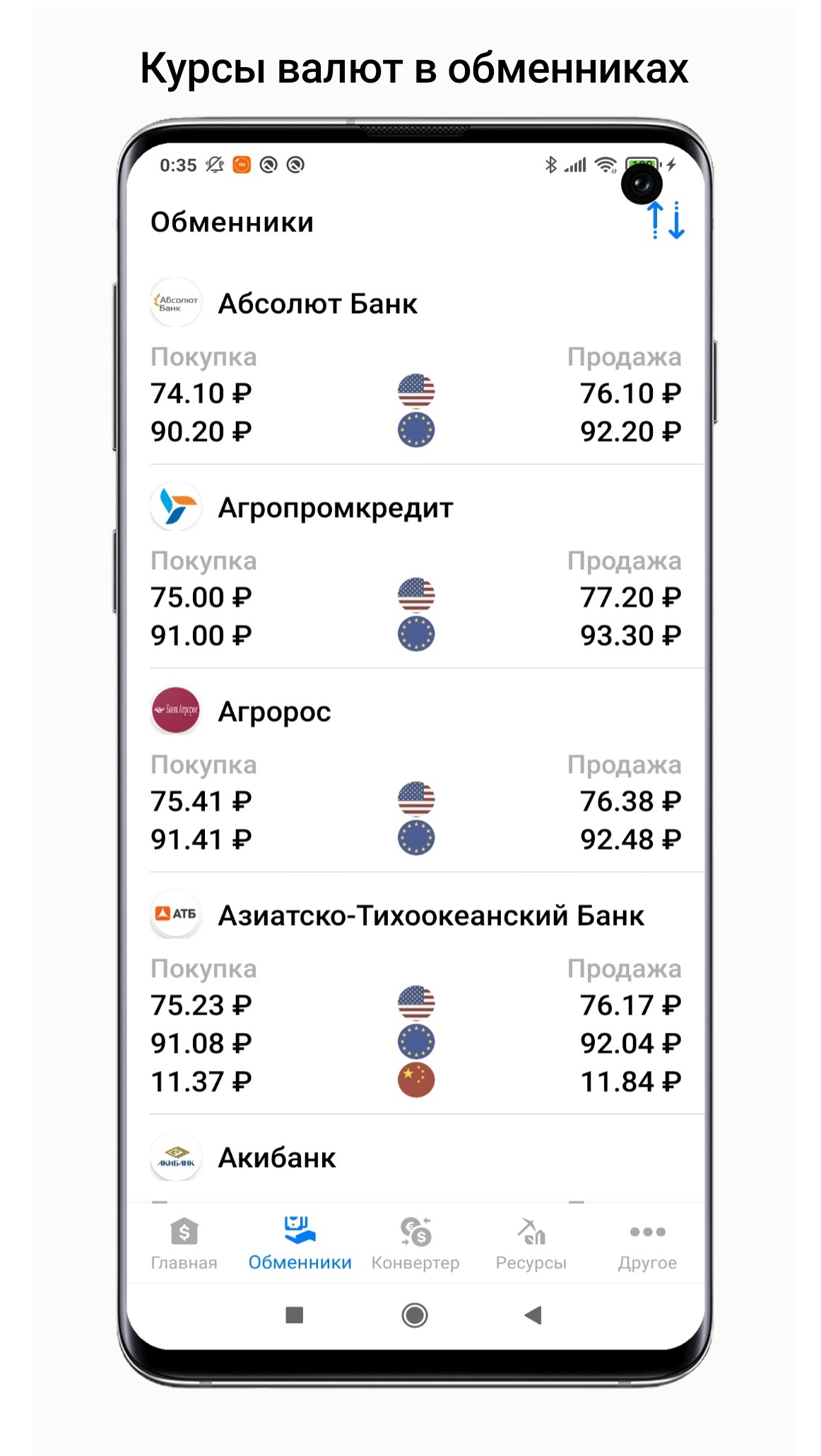This screenshot has width=821, height=1456.
Task: Click the Chinese flag icon in АТБ row
Action: (415, 1080)
